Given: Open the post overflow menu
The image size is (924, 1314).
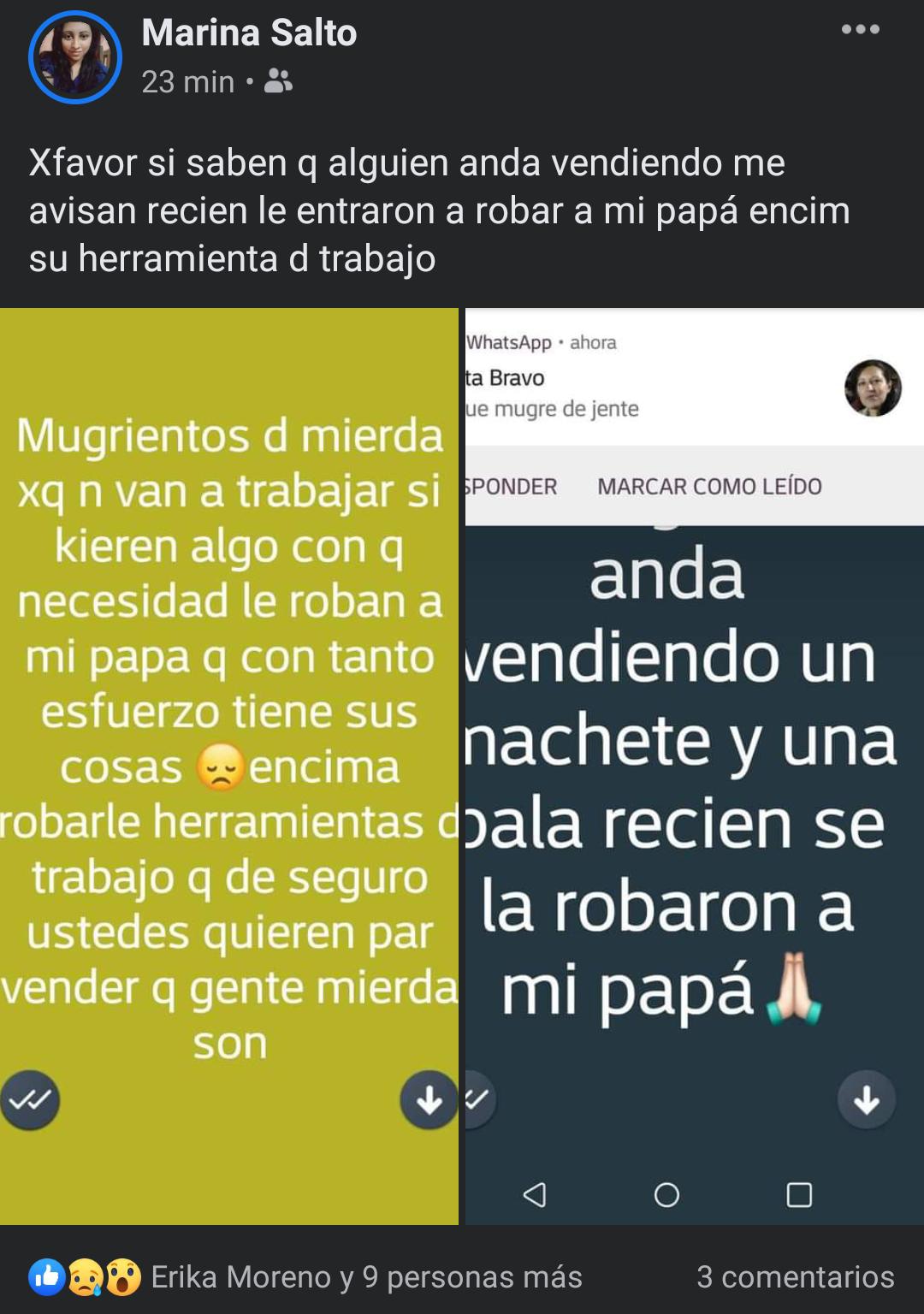Looking at the screenshot, I should click(x=860, y=30).
